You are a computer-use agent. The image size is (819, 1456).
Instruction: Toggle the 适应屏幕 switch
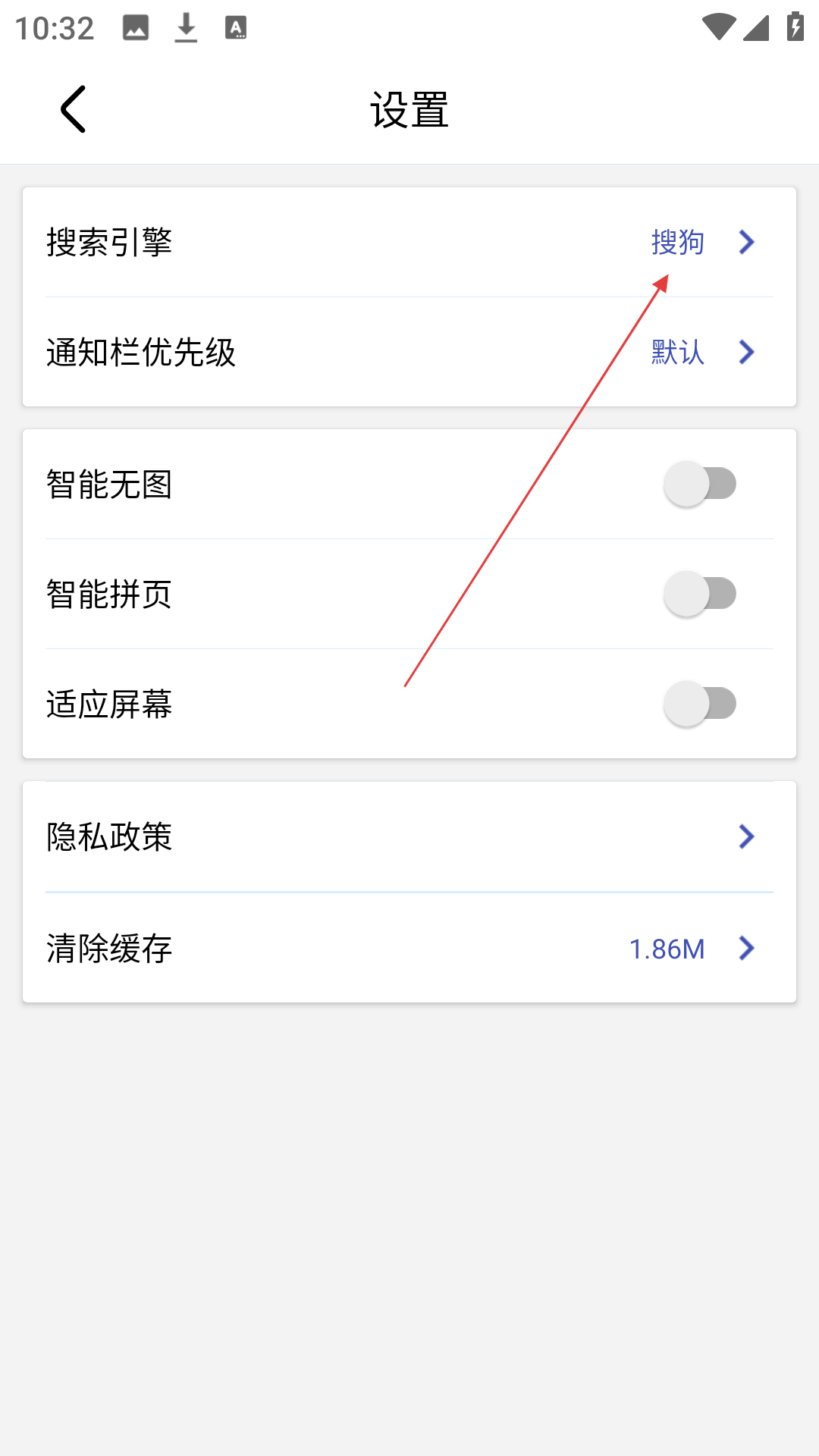coord(700,704)
